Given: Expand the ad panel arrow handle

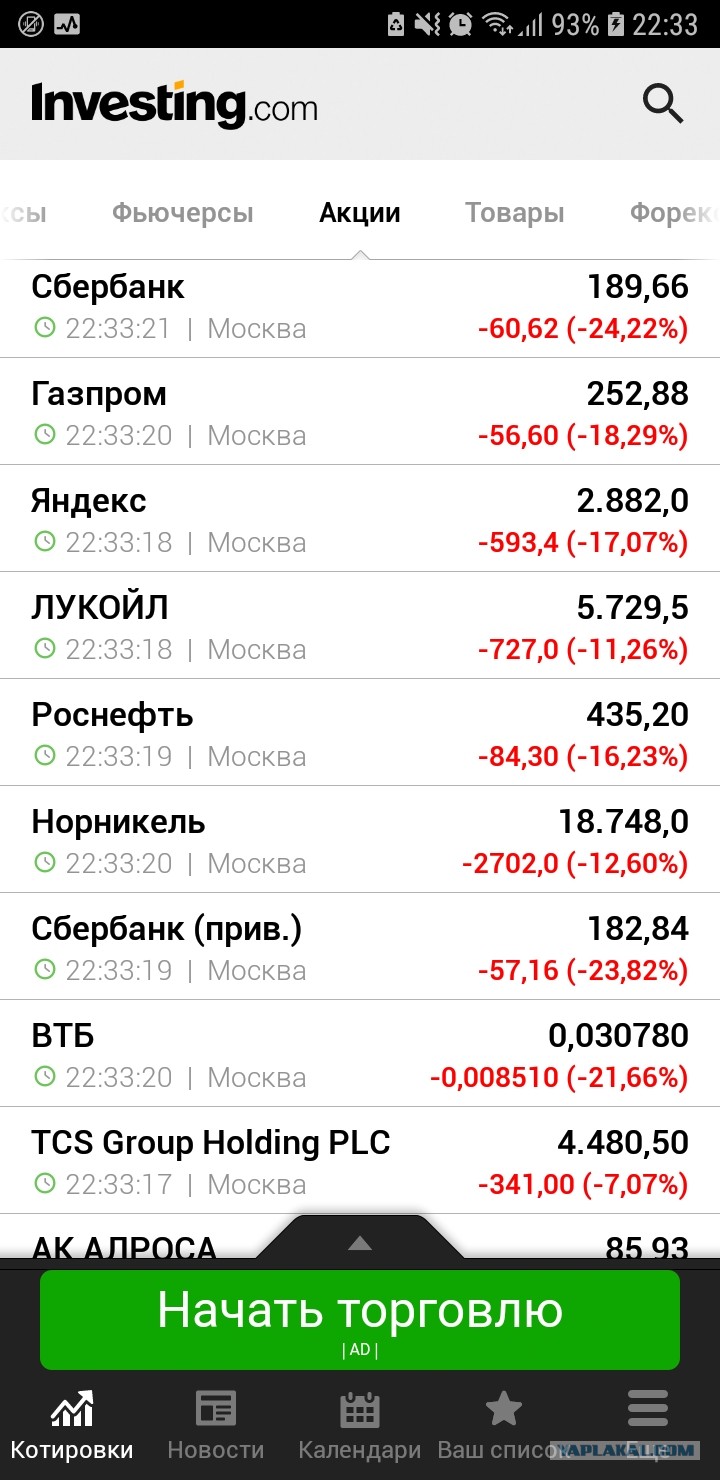Looking at the screenshot, I should pyautogui.click(x=360, y=1239).
